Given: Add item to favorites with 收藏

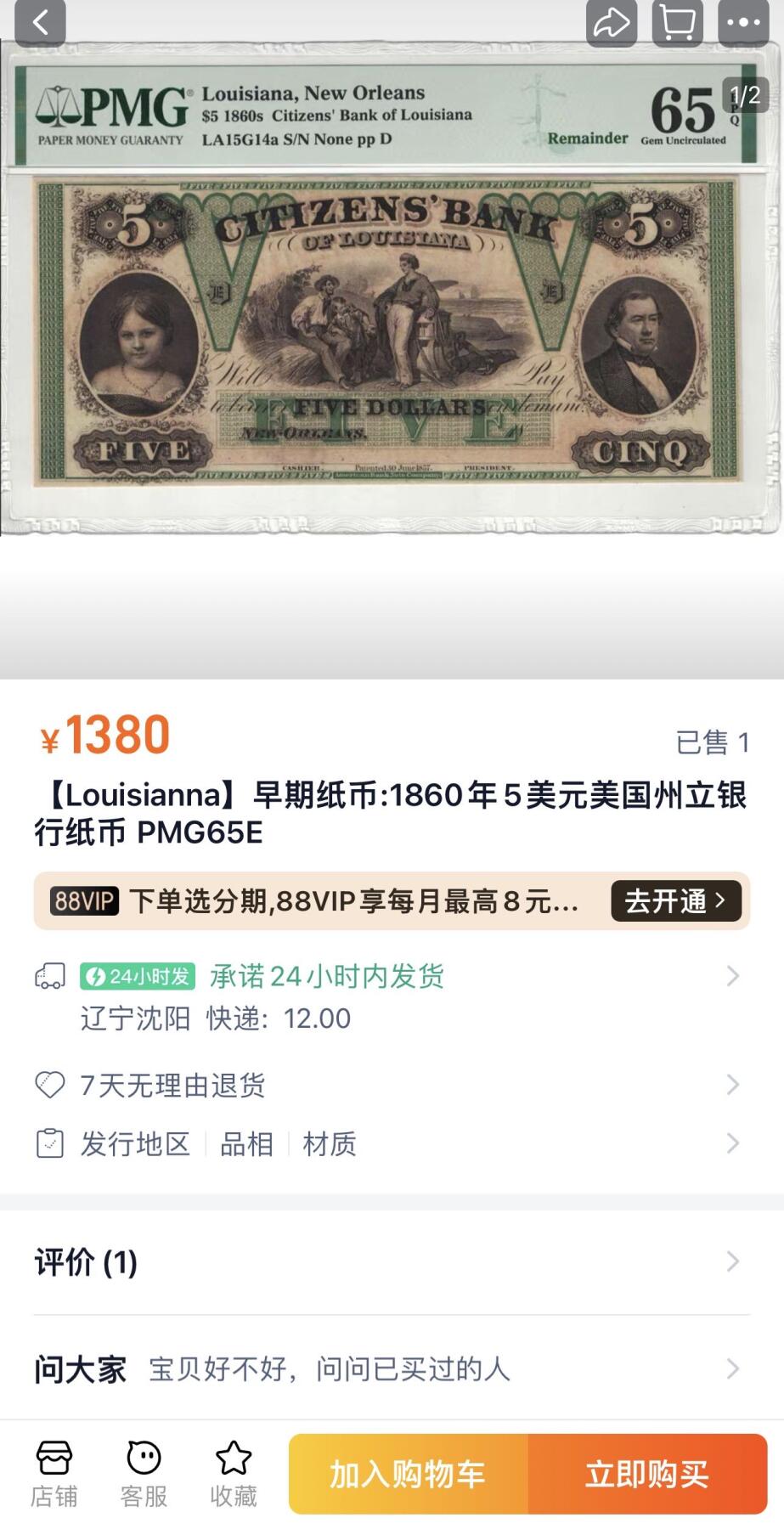Looking at the screenshot, I should click(x=234, y=1474).
